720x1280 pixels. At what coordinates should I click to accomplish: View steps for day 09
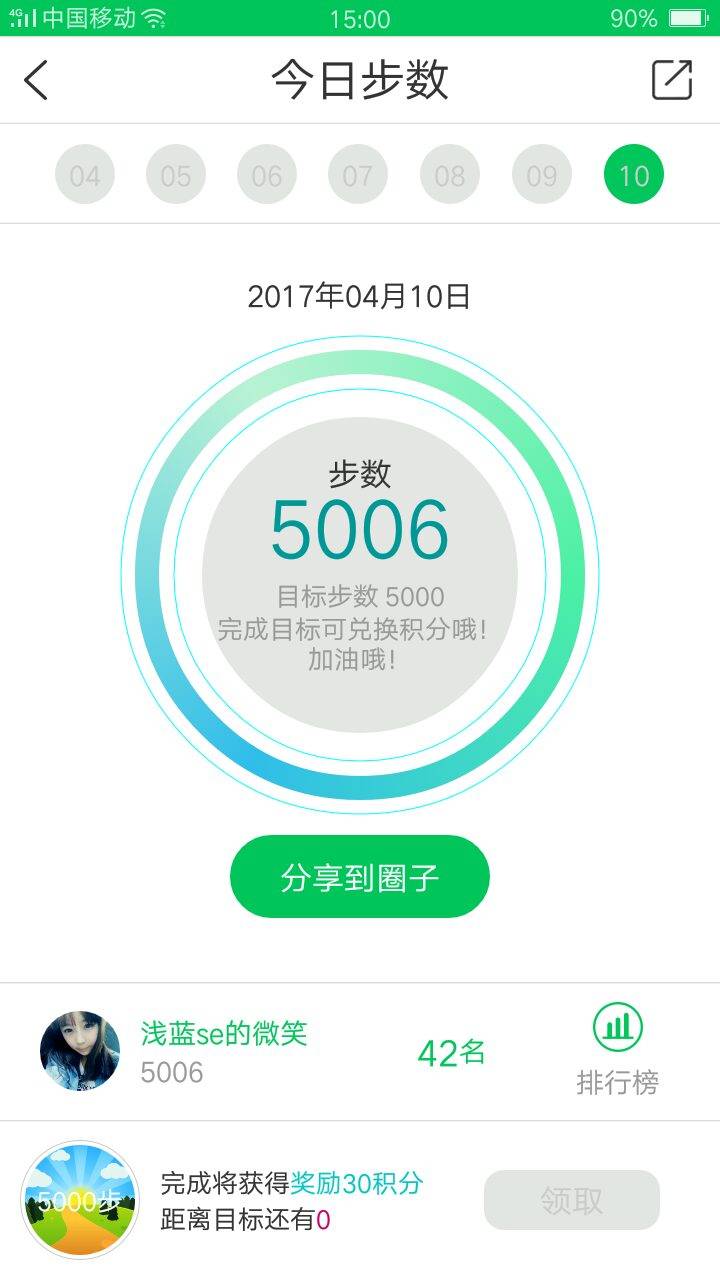tap(542, 175)
